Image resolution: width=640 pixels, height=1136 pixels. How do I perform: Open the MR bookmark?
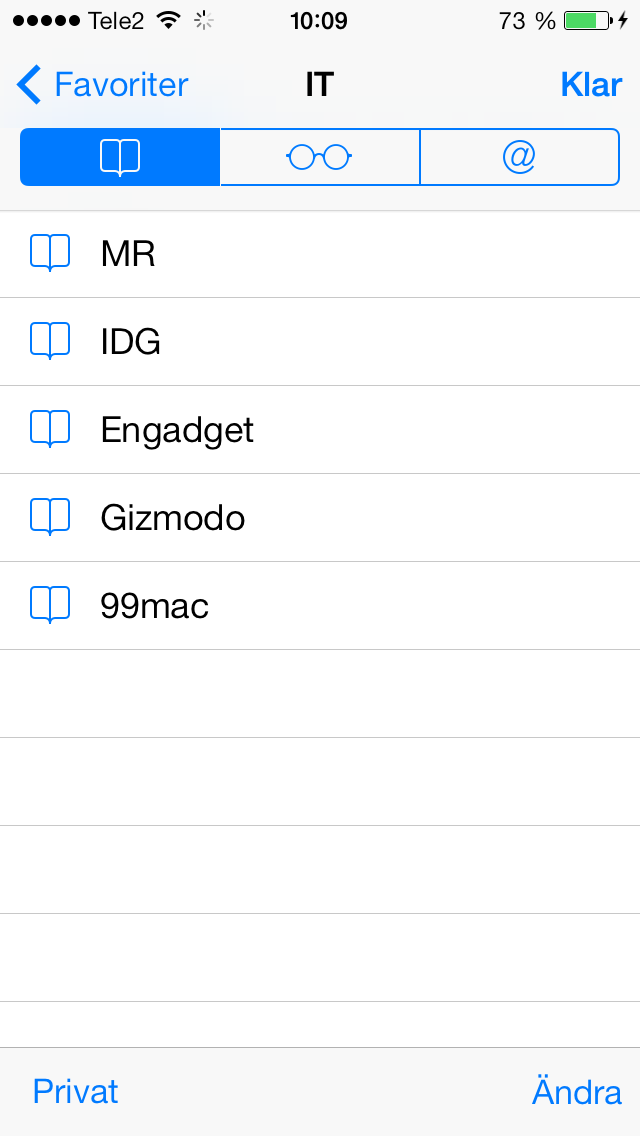tap(320, 254)
